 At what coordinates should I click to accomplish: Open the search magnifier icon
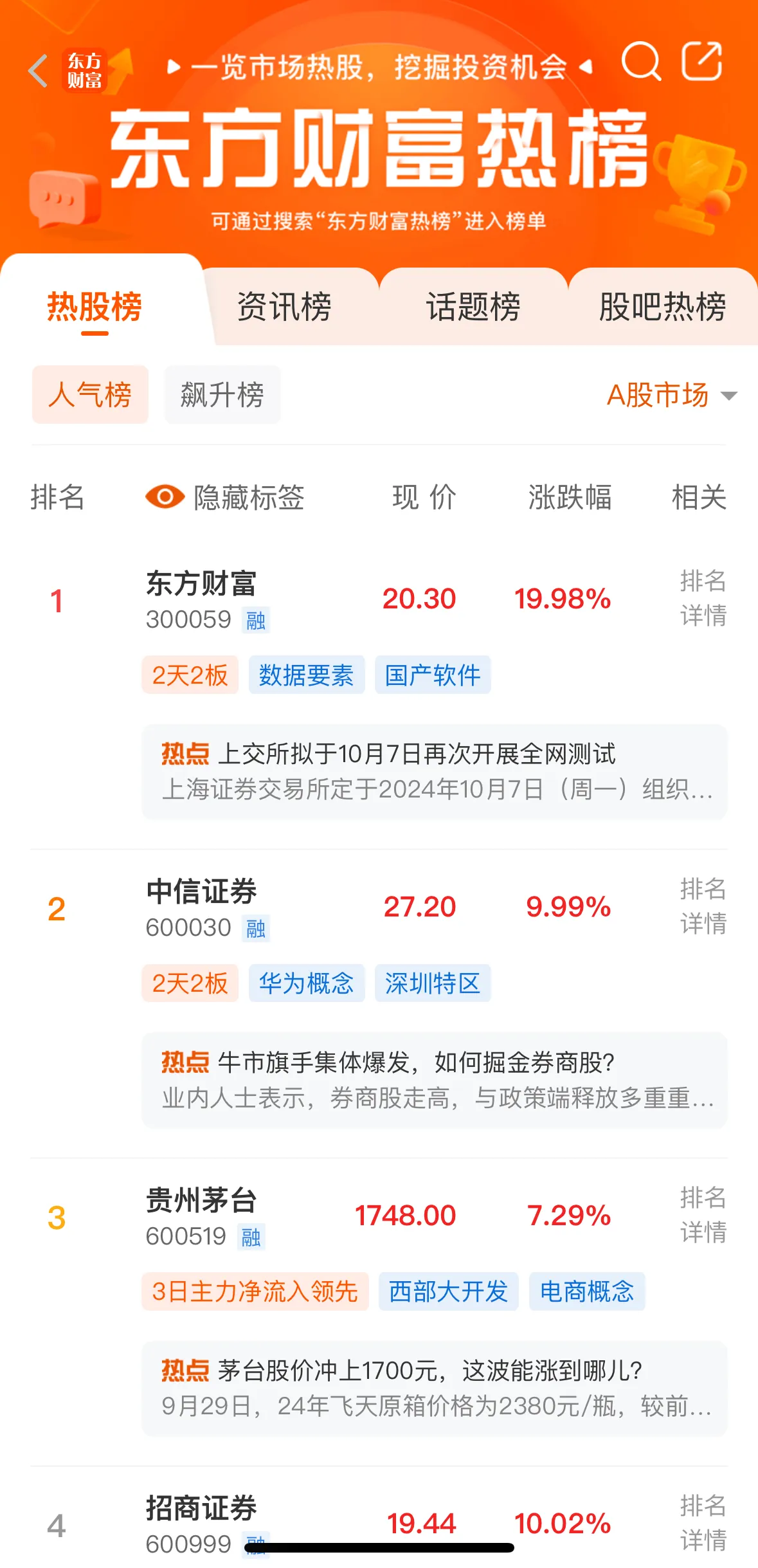tap(640, 62)
